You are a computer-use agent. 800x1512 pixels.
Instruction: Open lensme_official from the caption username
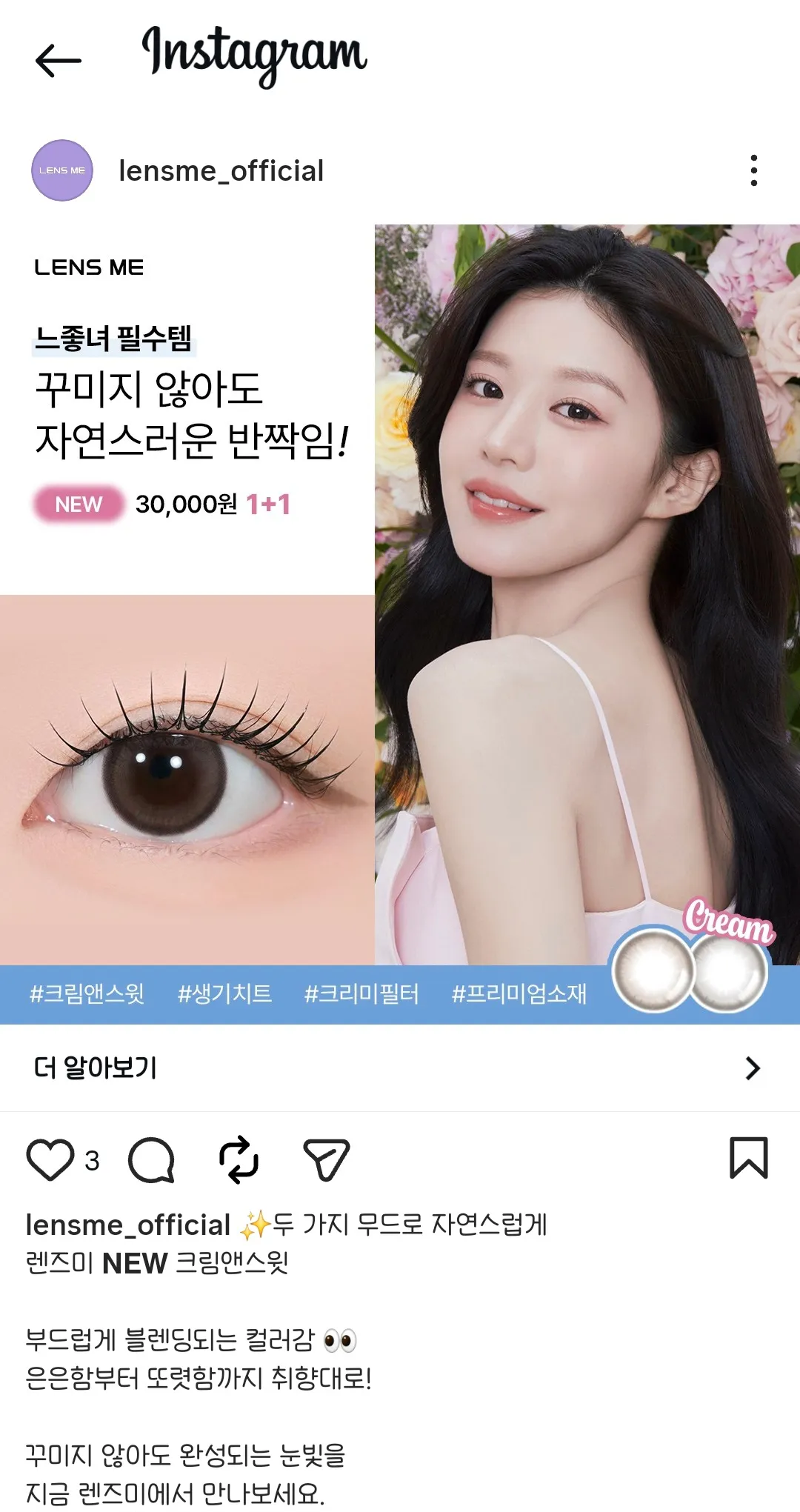[128, 1225]
